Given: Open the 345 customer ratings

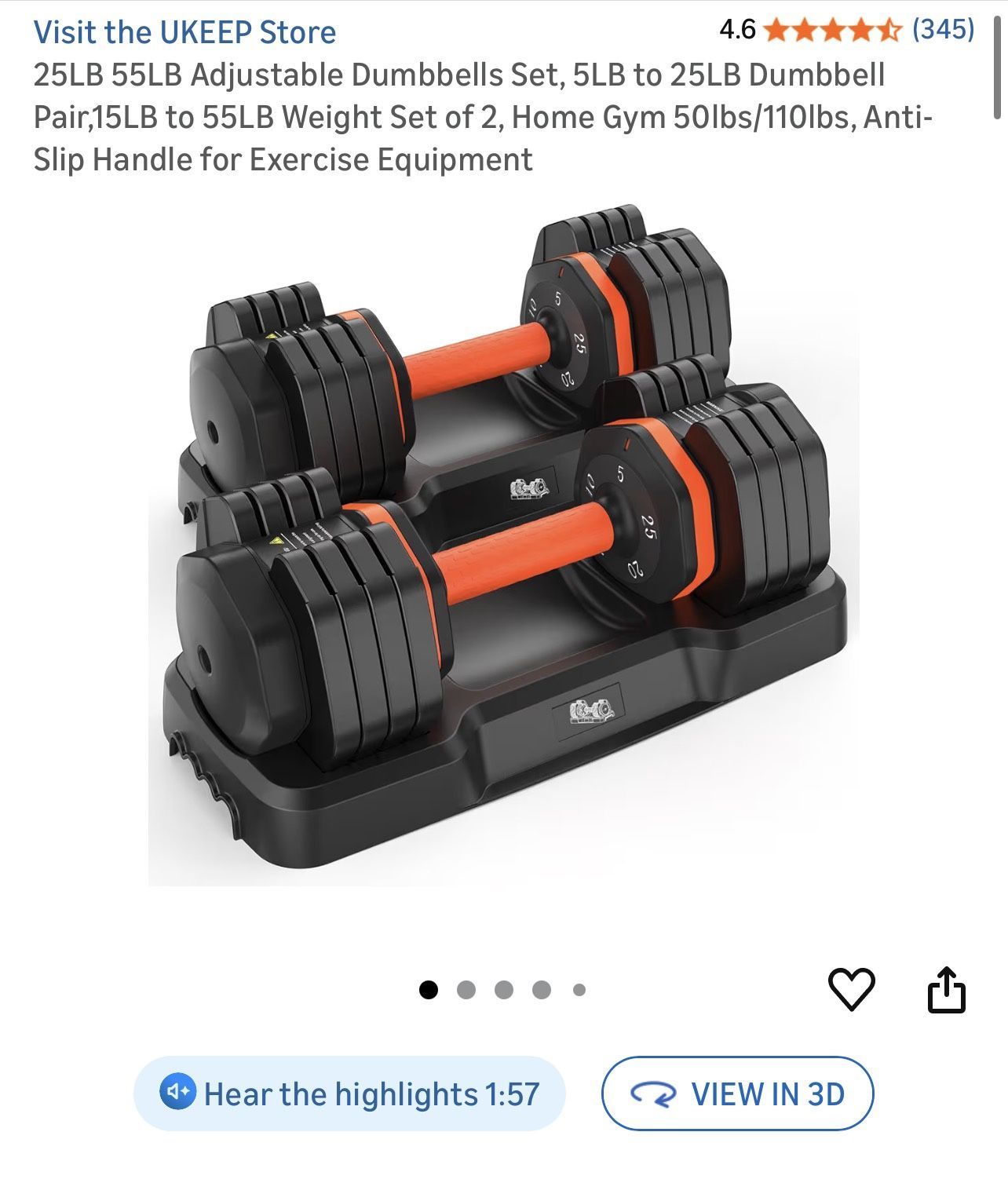Looking at the screenshot, I should [x=942, y=30].
